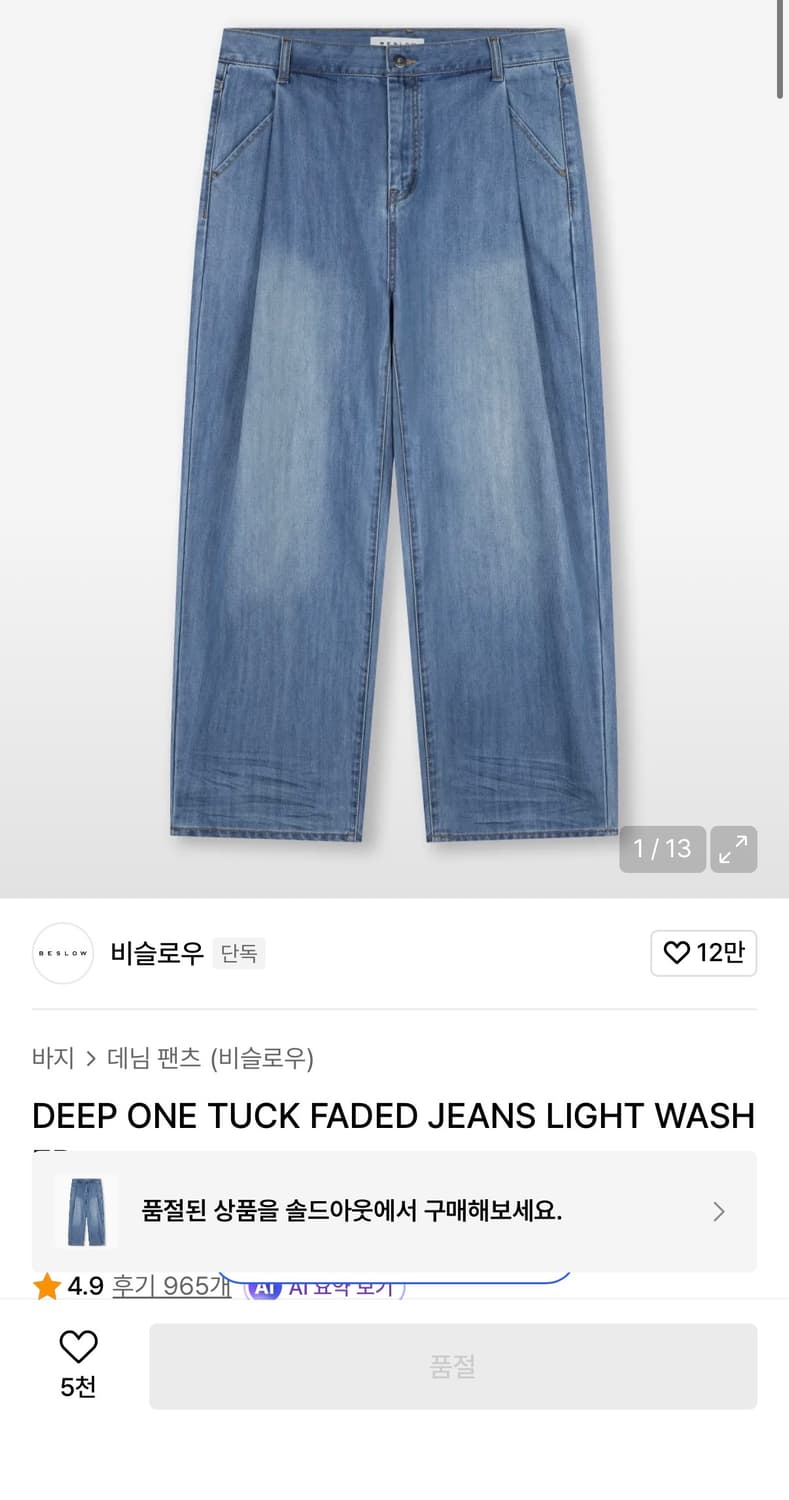
Task: Open the 후기 965개 reviews link
Action: pos(170,1286)
